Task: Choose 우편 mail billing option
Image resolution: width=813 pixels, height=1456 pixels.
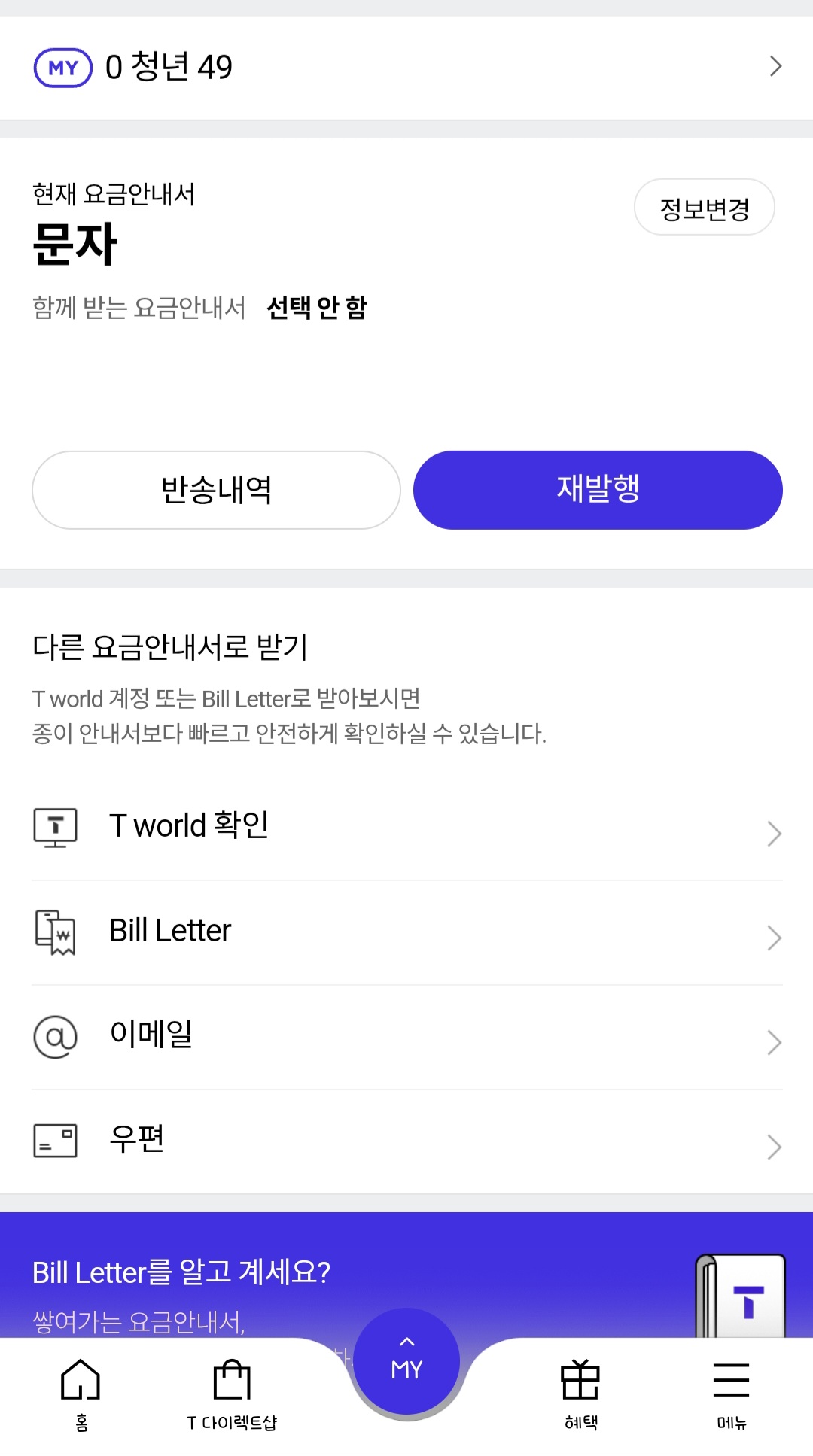Action: (406, 1140)
